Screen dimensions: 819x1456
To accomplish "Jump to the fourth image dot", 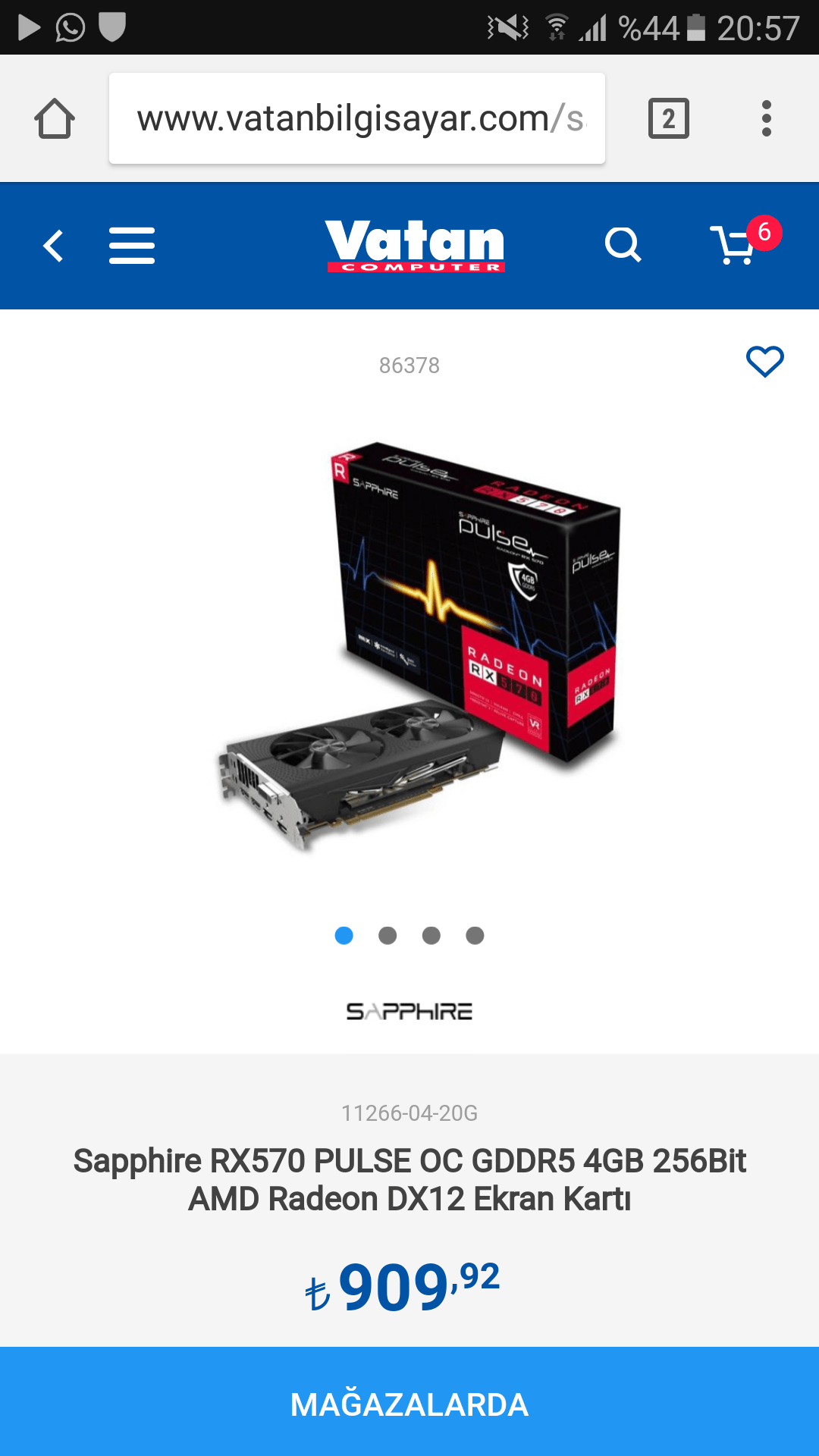I will tap(475, 936).
